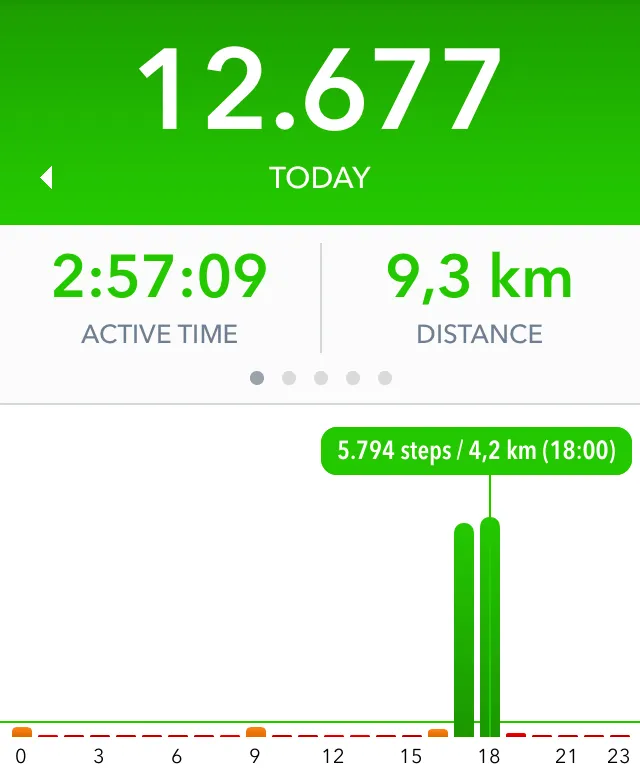This screenshot has width=640, height=771.
Task: Jump to the second stats page dot
Action: (289, 378)
